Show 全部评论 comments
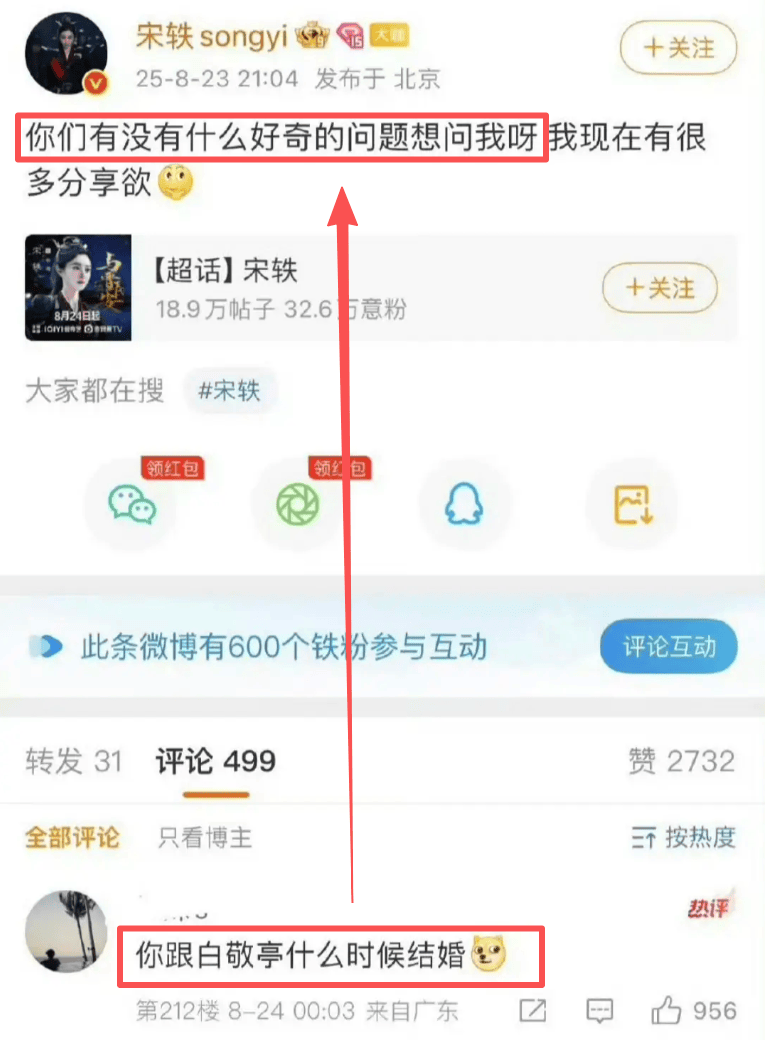 (72, 837)
